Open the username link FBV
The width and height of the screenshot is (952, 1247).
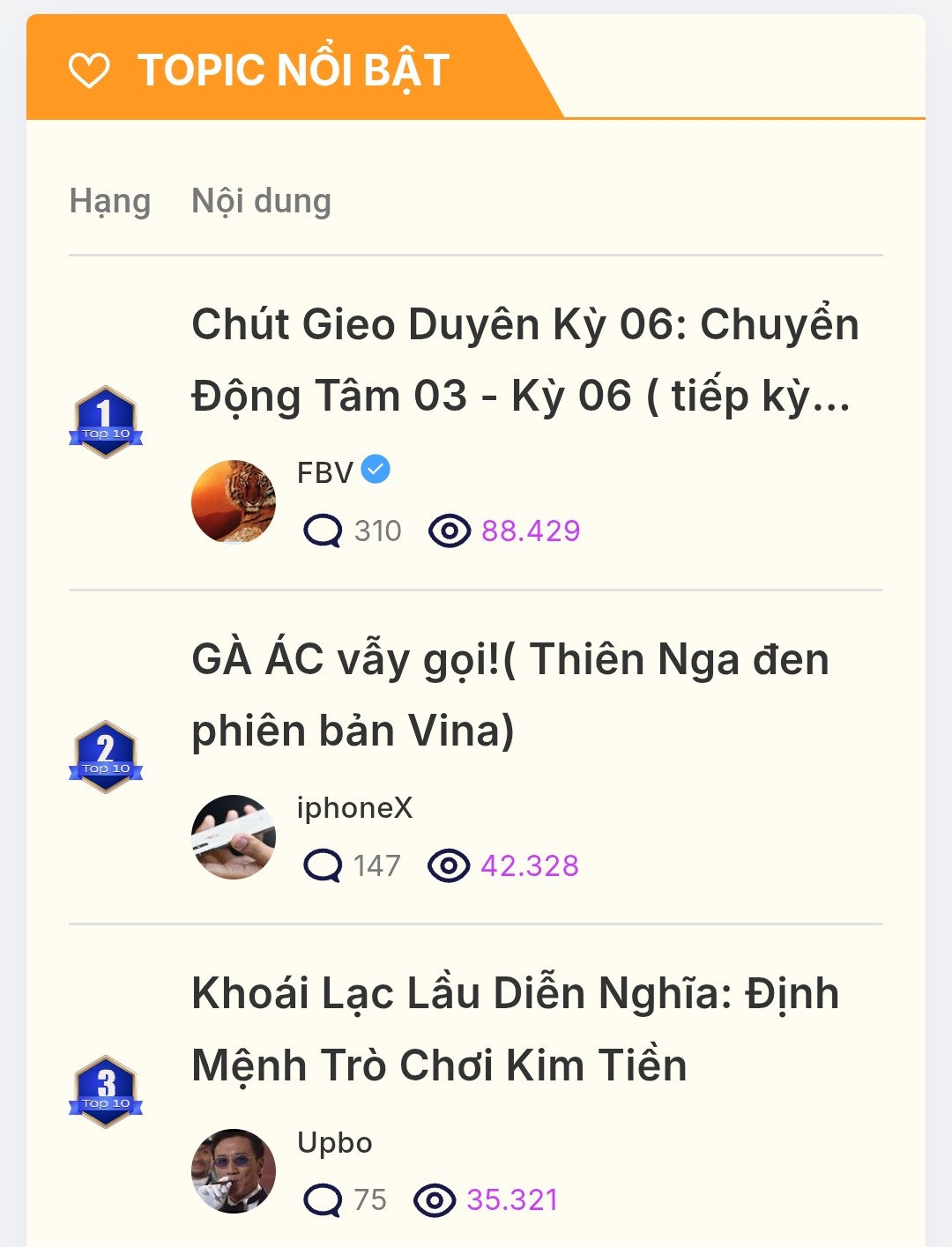tap(325, 473)
